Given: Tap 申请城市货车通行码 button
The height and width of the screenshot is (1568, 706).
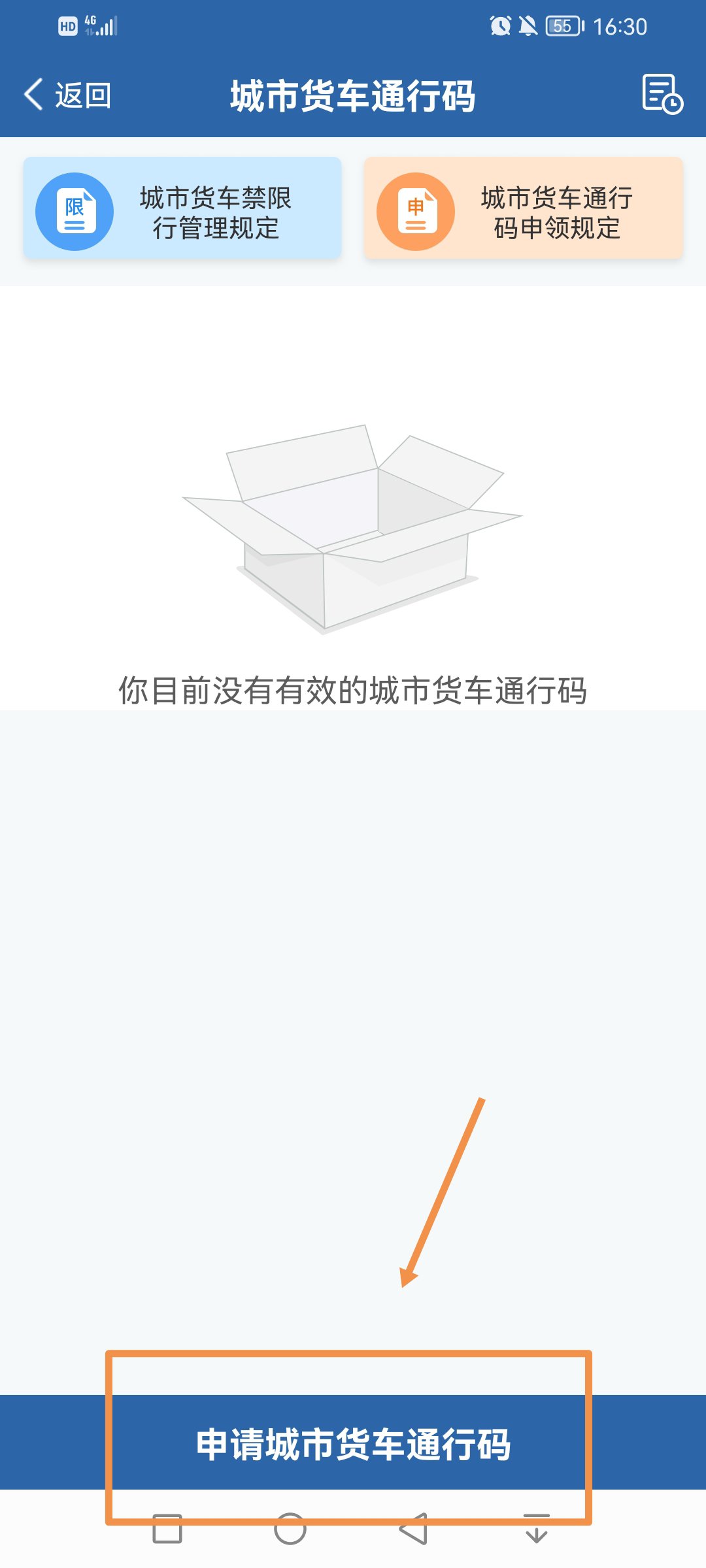Looking at the screenshot, I should pos(353,1443).
